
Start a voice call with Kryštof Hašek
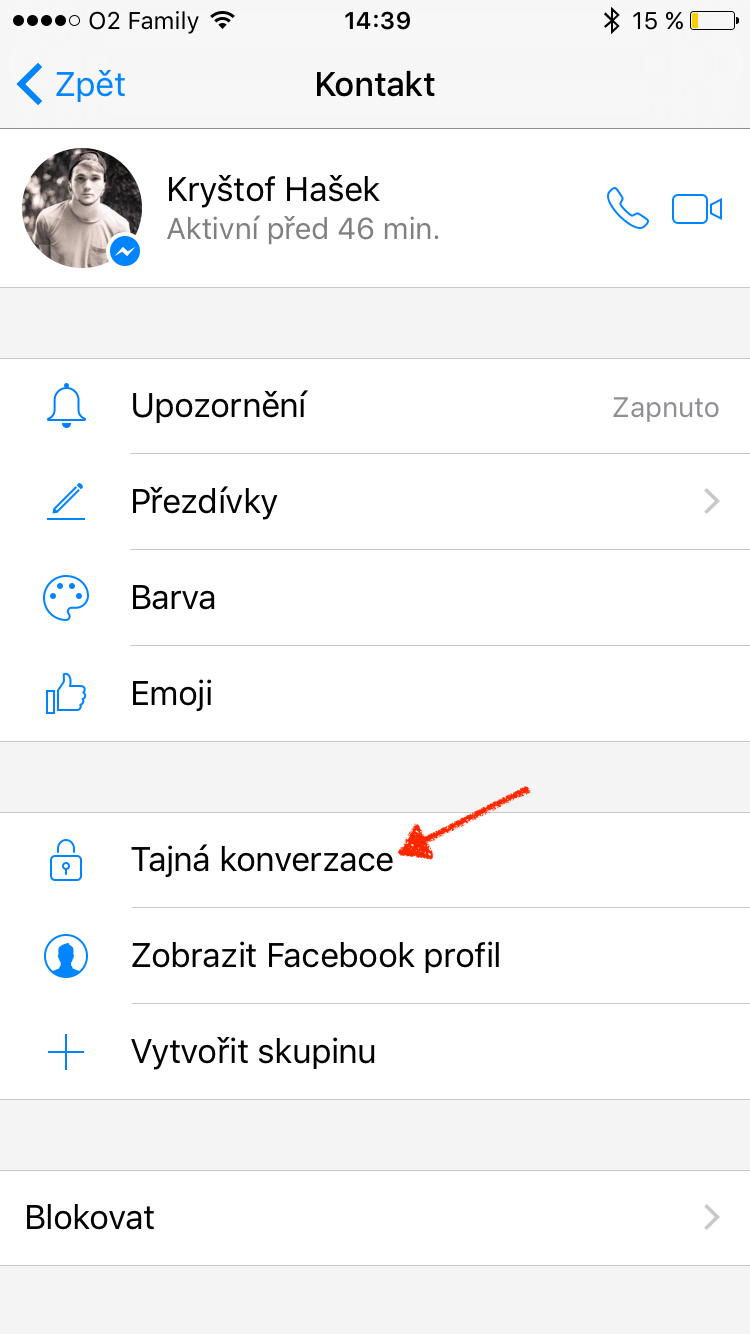[627, 208]
